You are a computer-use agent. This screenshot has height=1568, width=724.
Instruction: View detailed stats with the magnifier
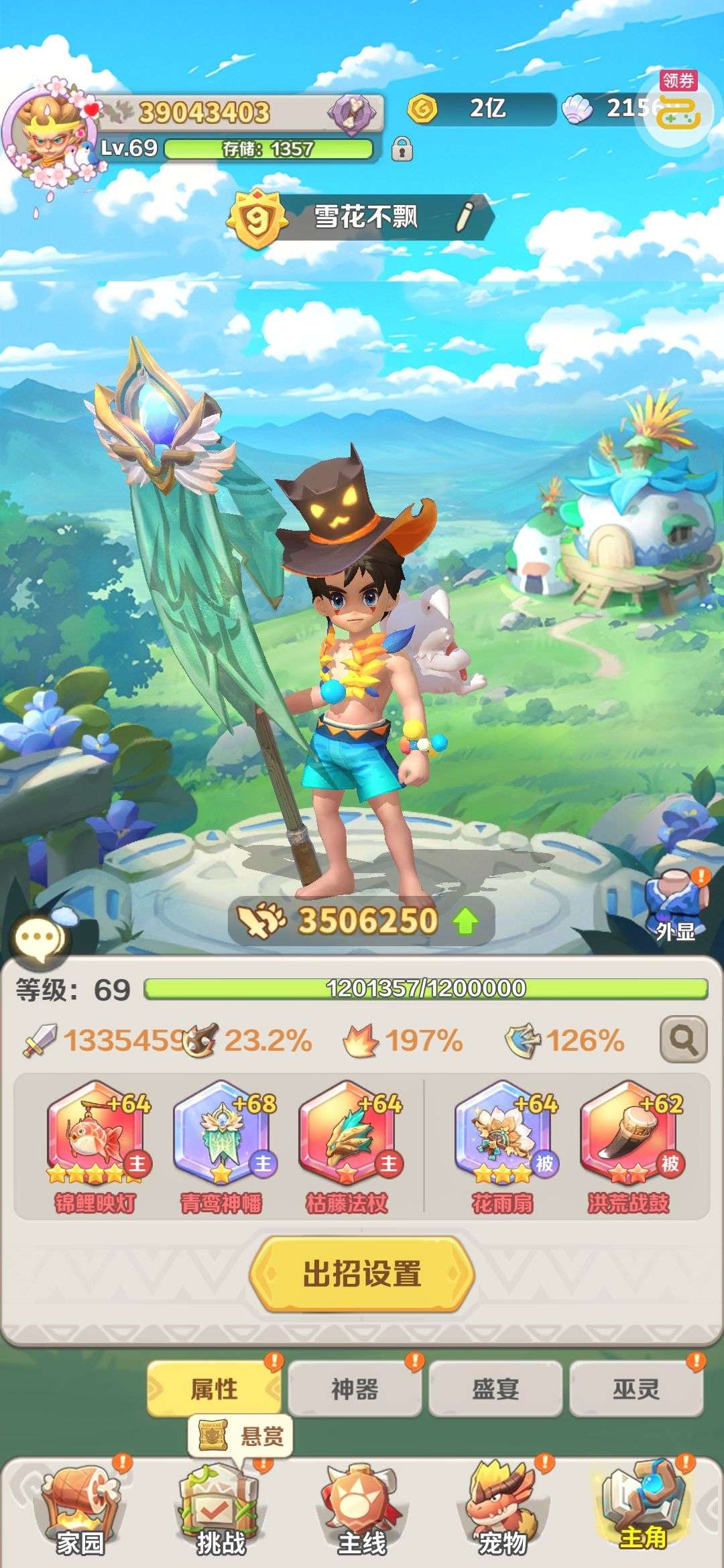pos(682,1039)
